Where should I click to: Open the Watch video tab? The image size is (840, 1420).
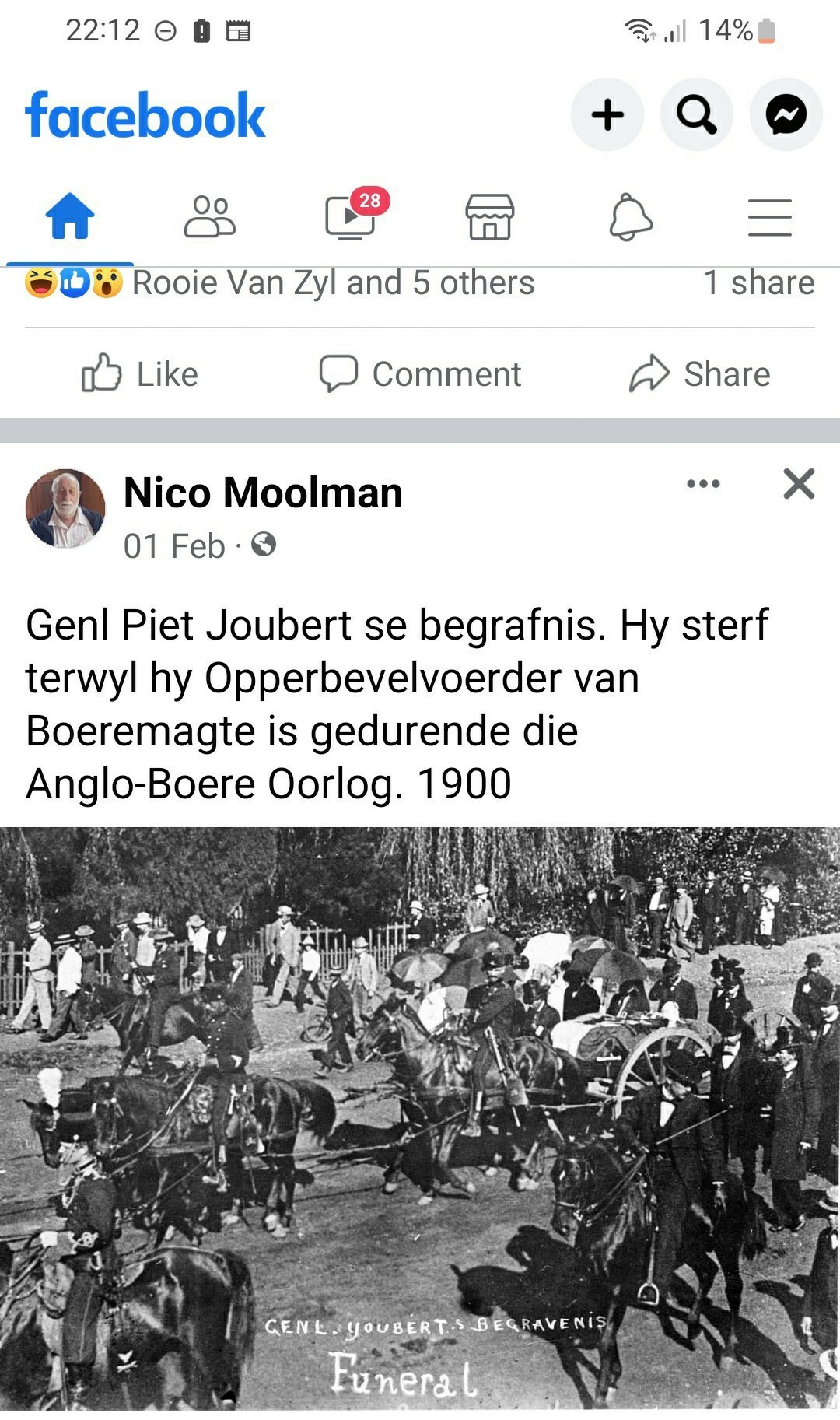[x=352, y=216]
